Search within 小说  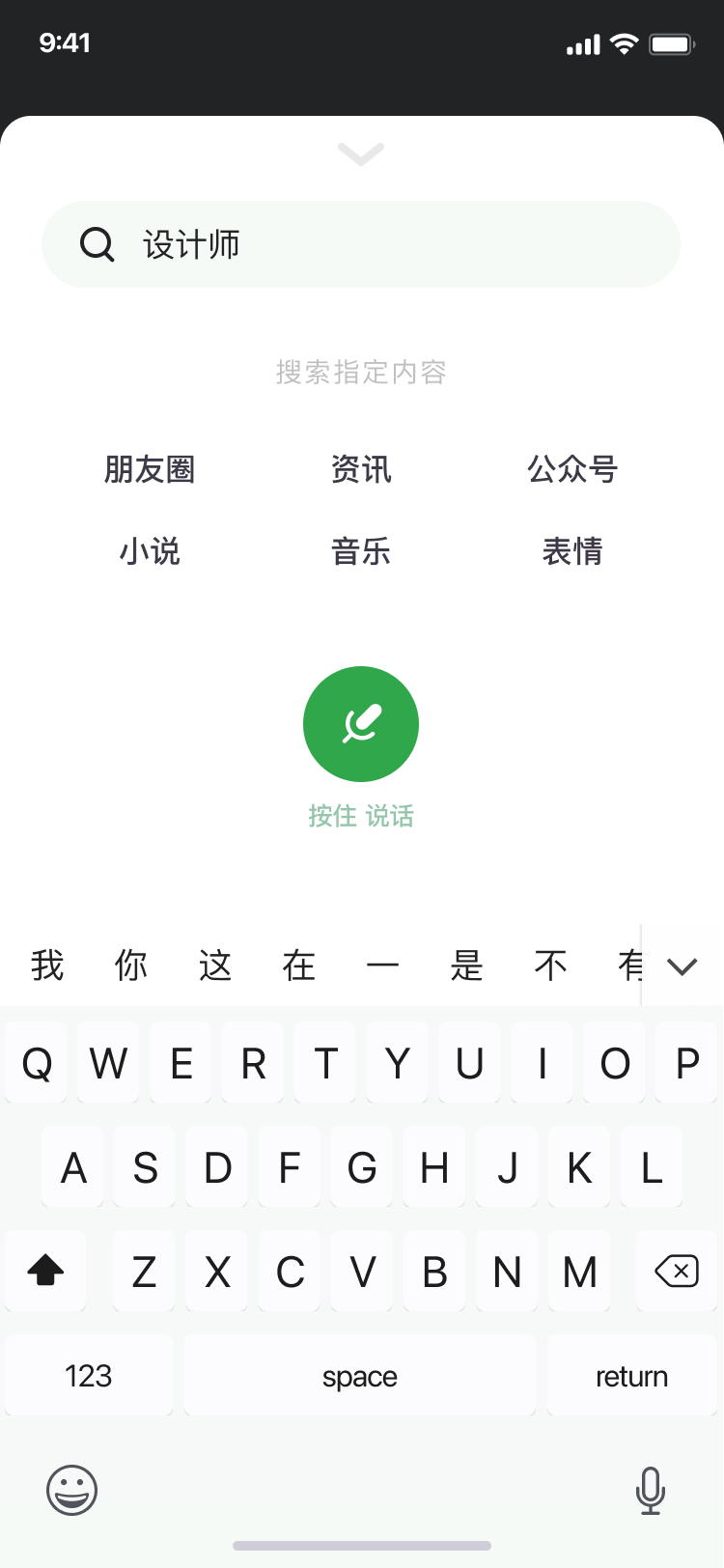[150, 551]
